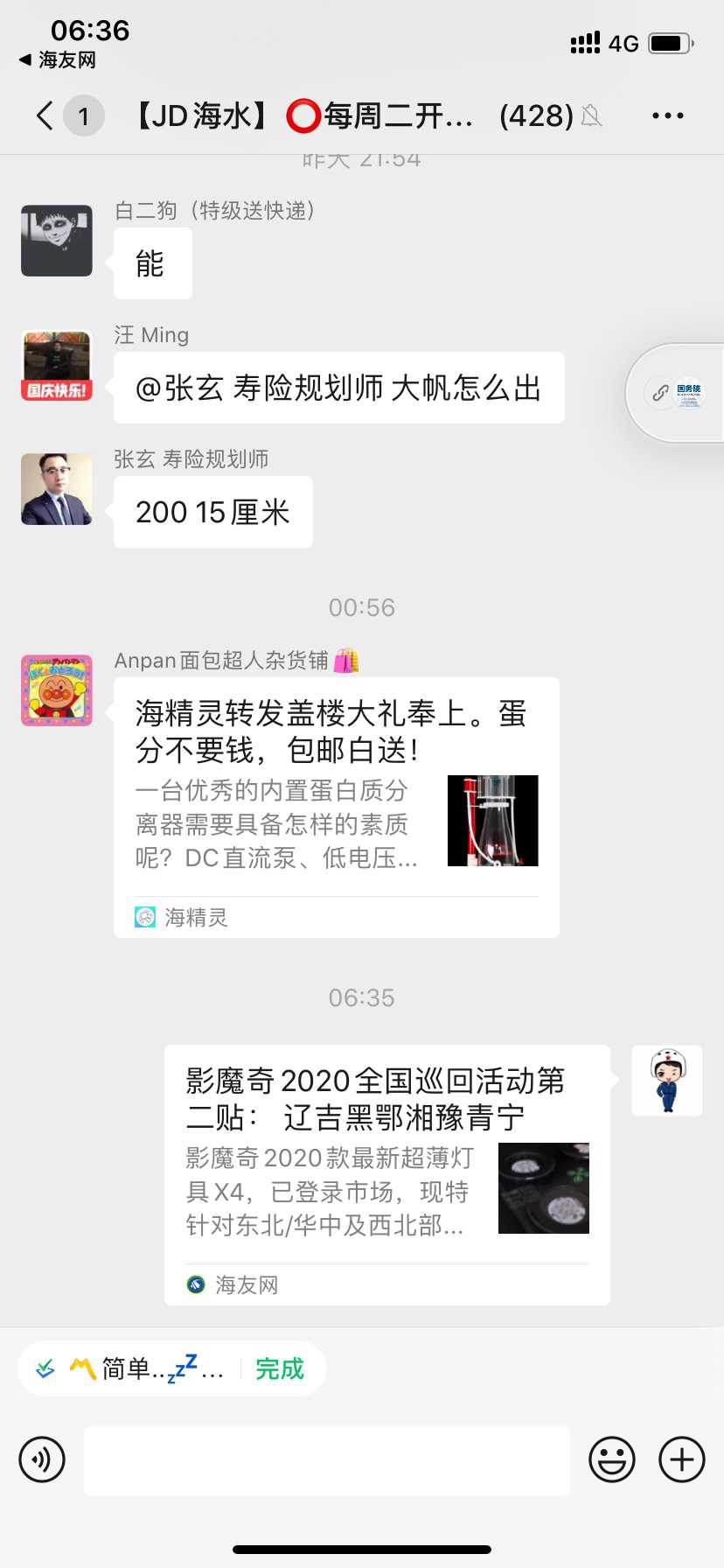Open 张玄 寿险规划师's avatar
Screen dimensions: 724x1568
coord(57,489)
